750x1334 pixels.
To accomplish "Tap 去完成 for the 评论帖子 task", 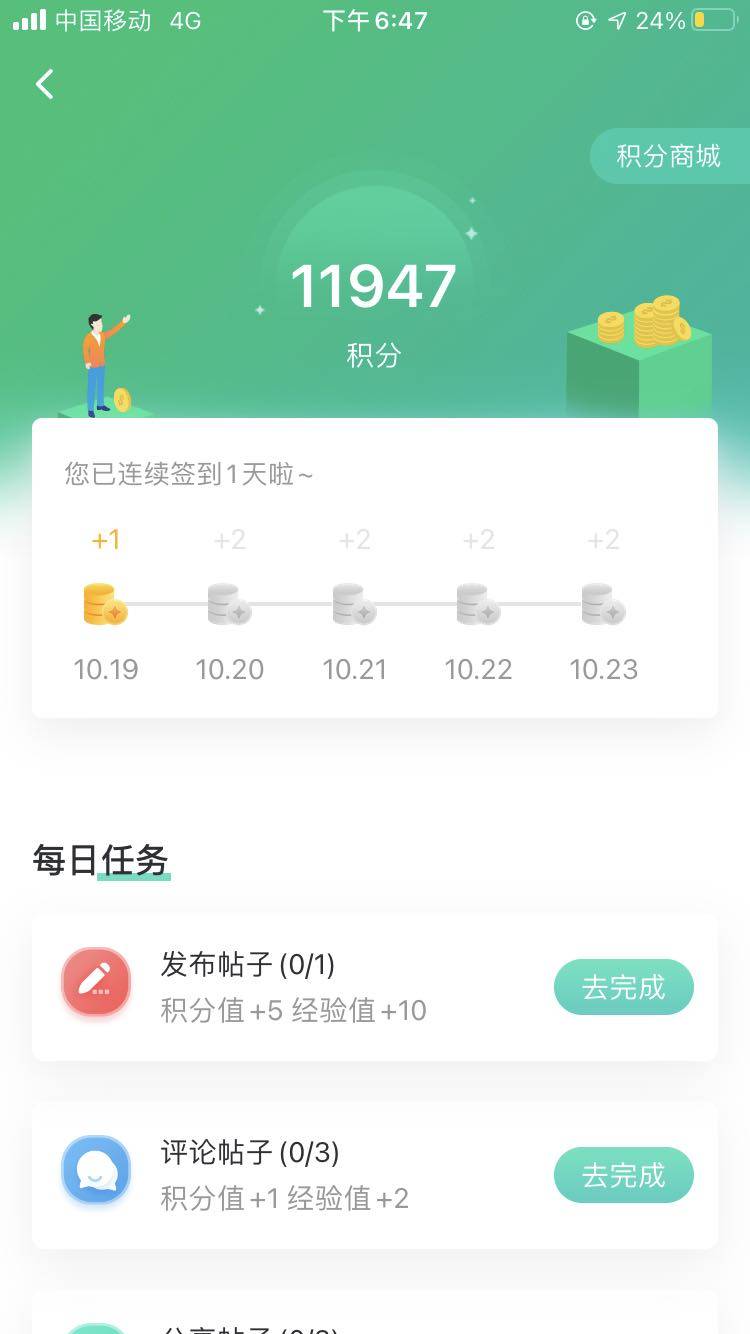I will (623, 1175).
